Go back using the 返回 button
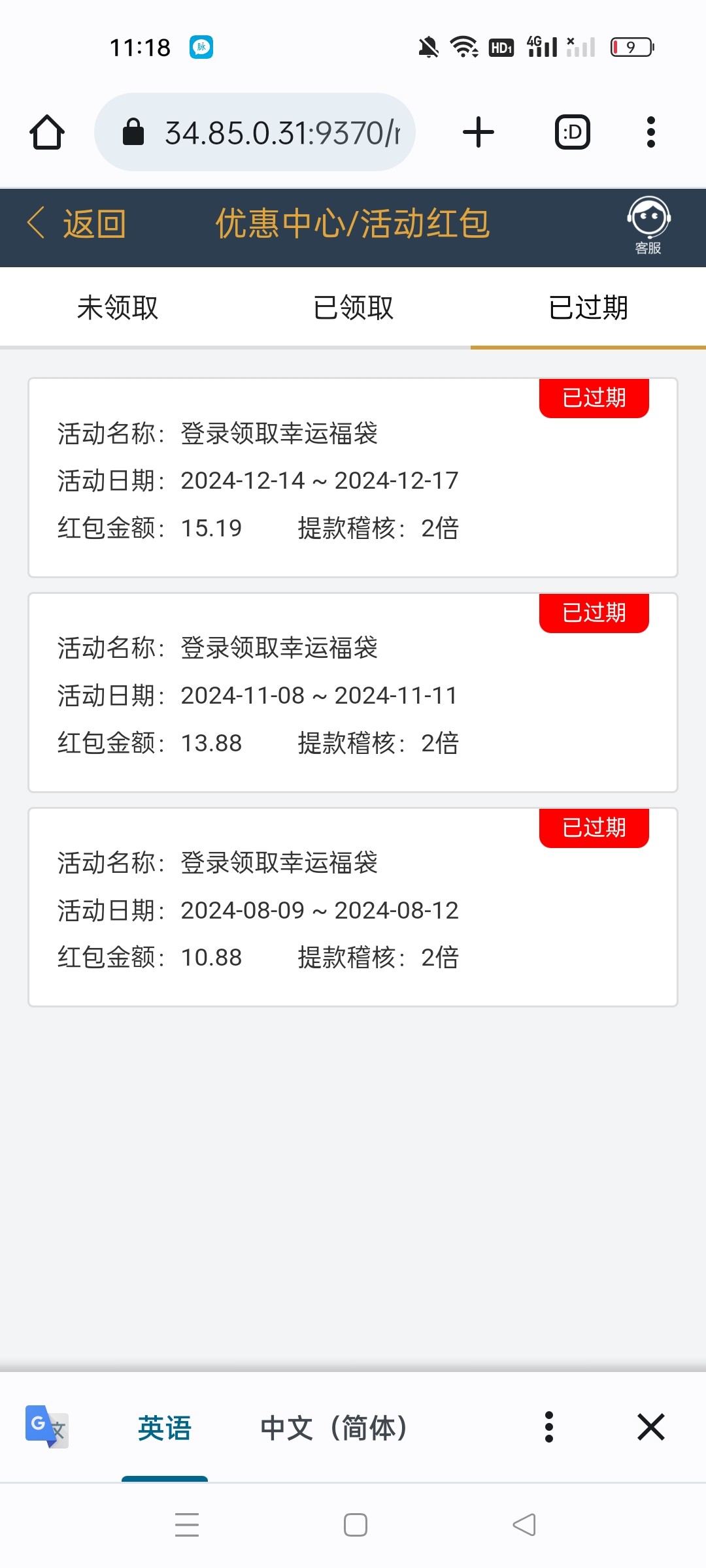The width and height of the screenshot is (706, 1568). 77,224
